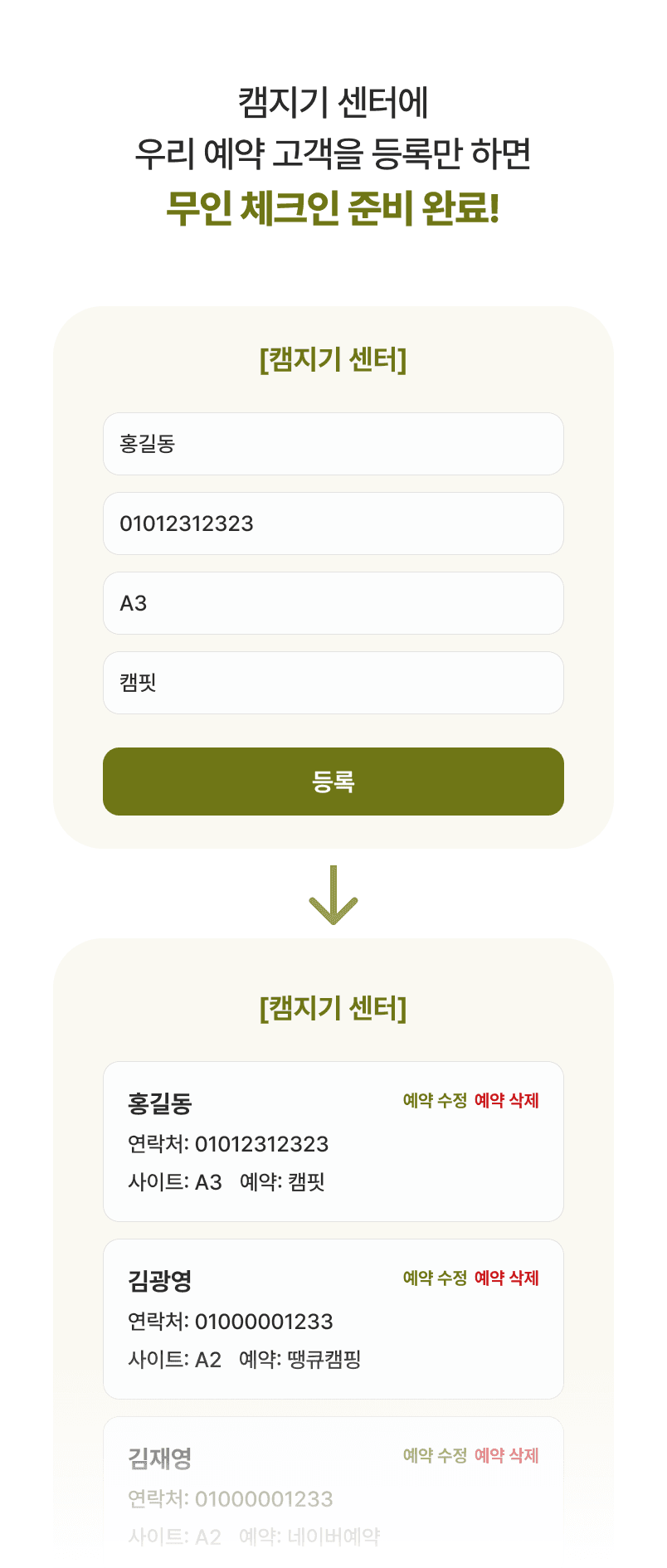
Task: Click the [캠지기 센터] title of the registration form
Action: 333,360
